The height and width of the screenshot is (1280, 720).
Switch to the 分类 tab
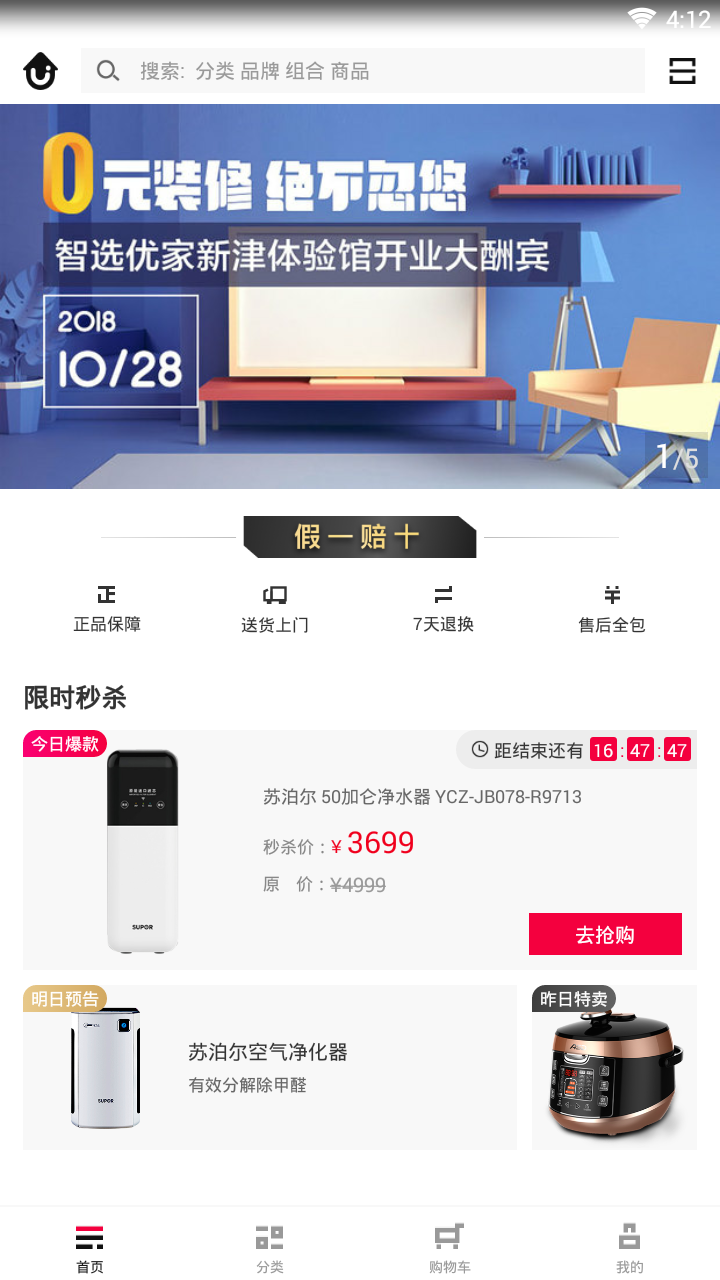270,1248
